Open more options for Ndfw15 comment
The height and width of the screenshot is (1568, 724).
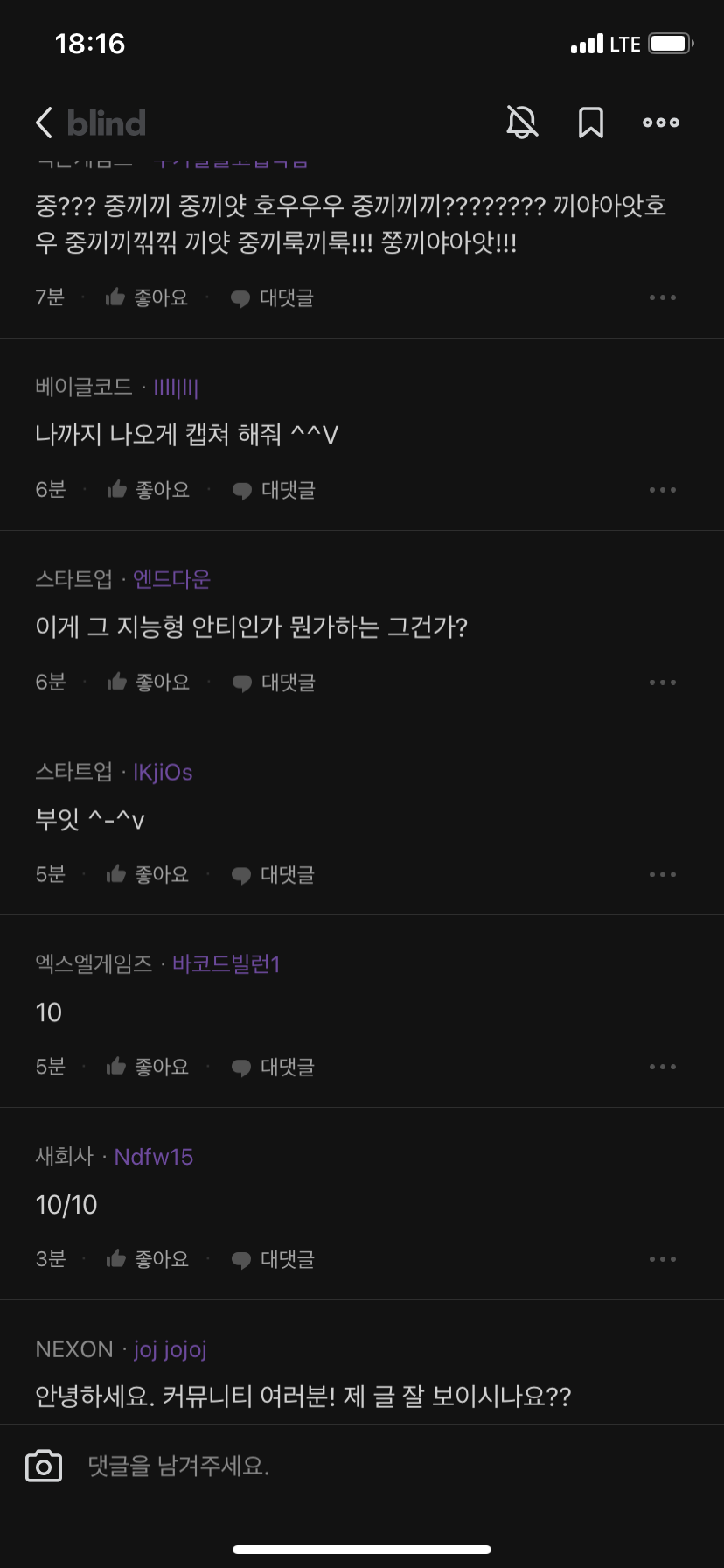tap(662, 1259)
